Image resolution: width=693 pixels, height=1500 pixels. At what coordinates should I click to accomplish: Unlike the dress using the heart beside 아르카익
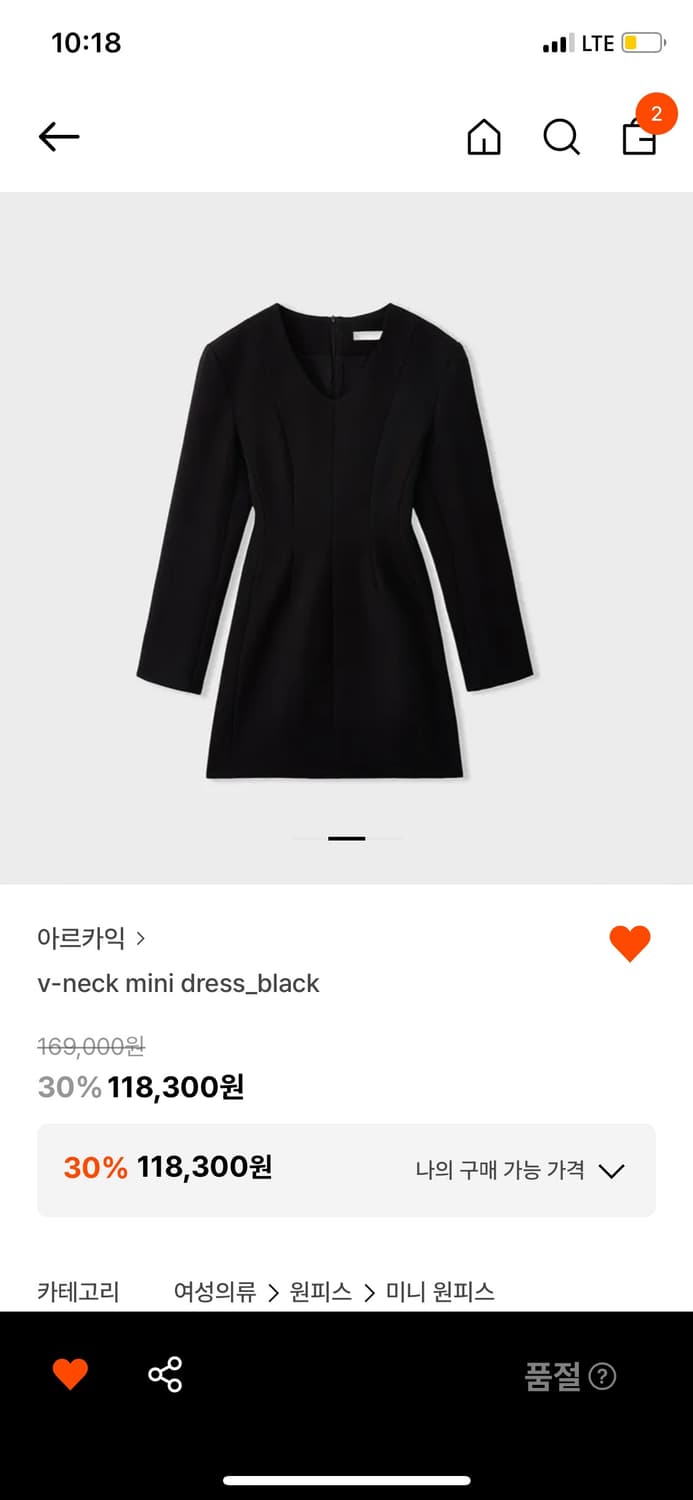click(x=630, y=943)
